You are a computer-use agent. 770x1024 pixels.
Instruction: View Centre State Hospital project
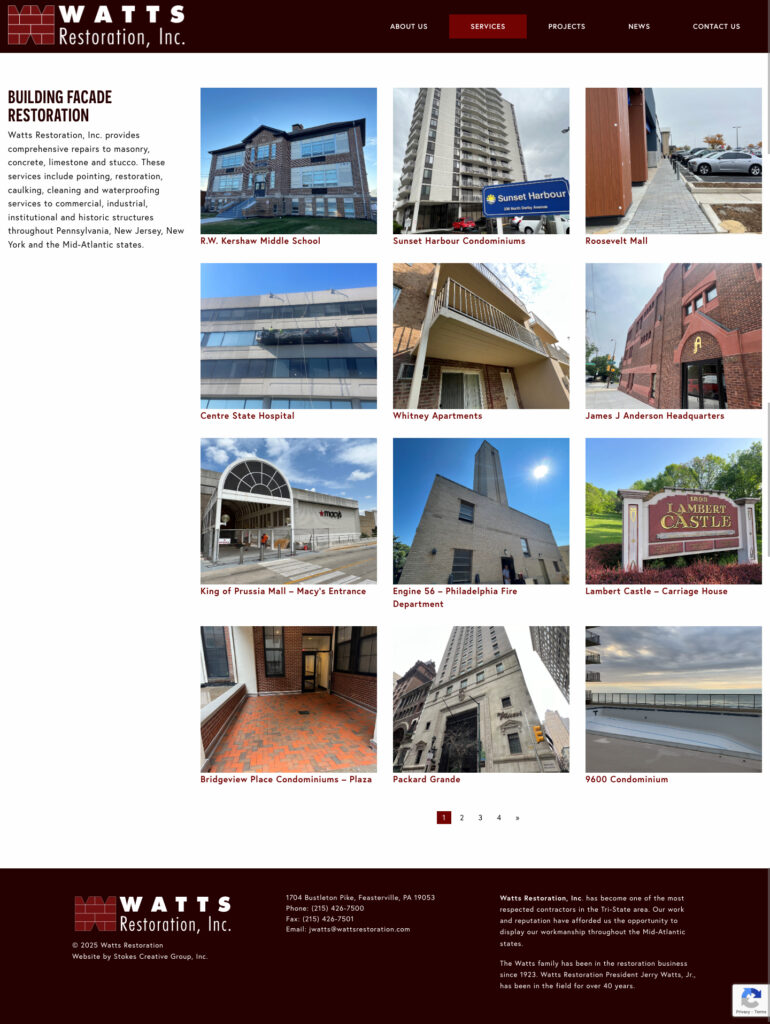click(288, 336)
